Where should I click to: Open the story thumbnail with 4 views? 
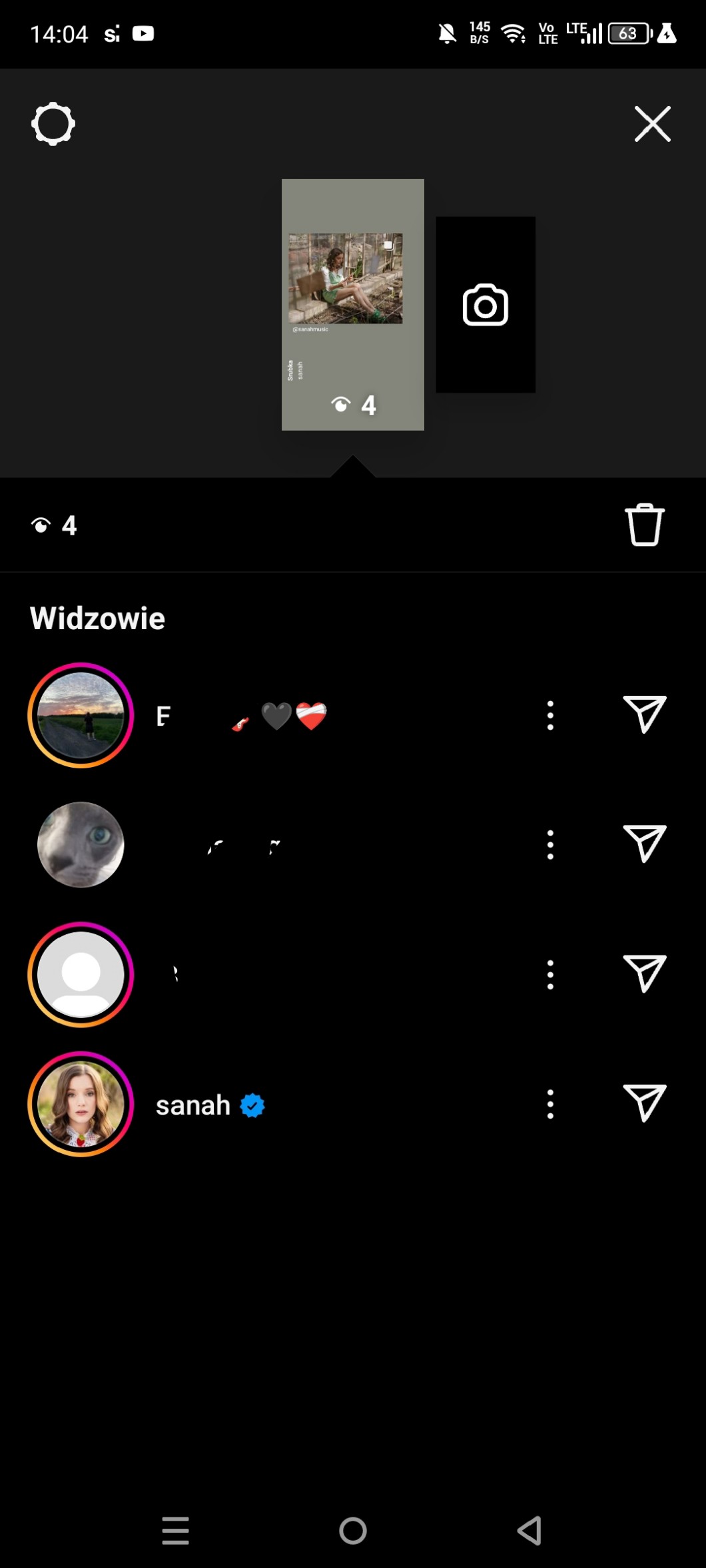click(x=352, y=304)
